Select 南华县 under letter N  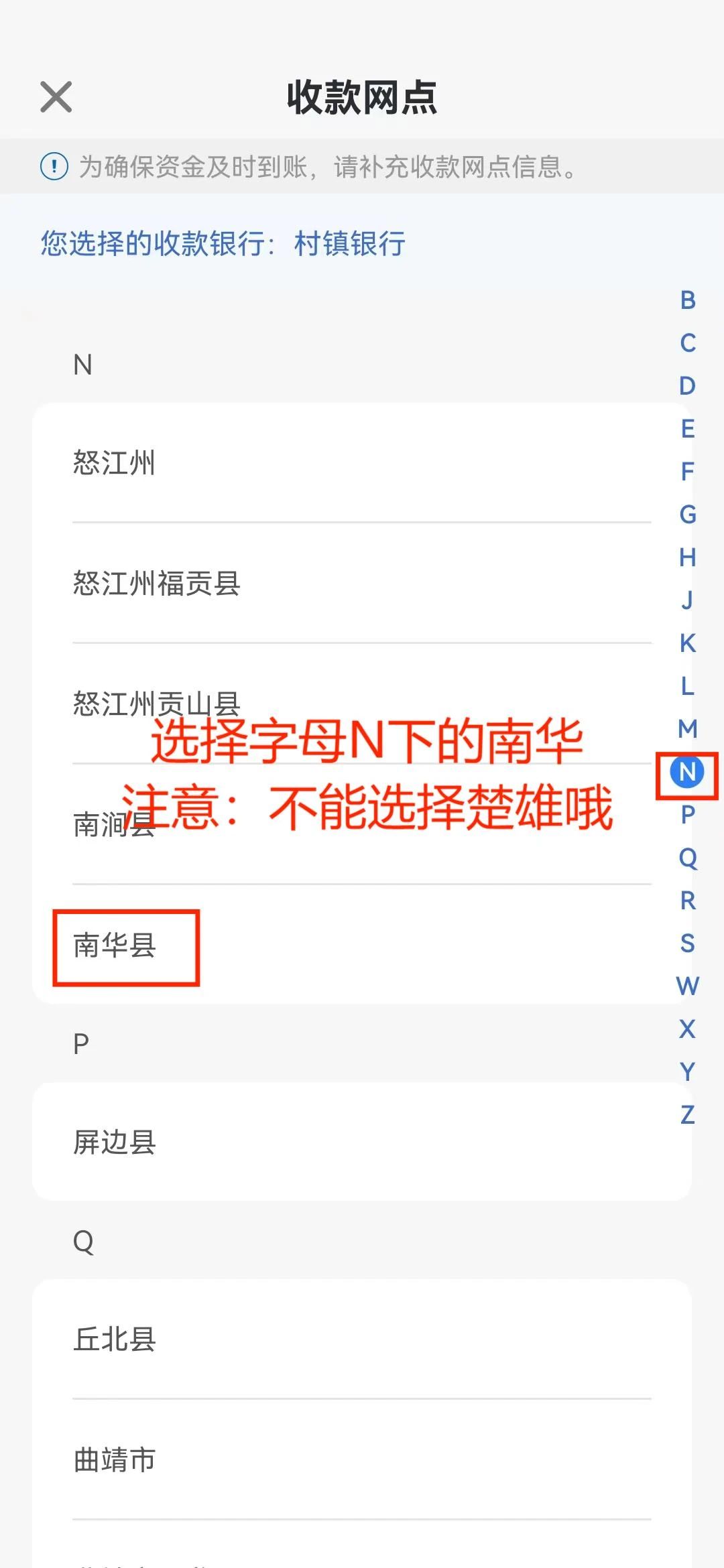[x=115, y=945]
